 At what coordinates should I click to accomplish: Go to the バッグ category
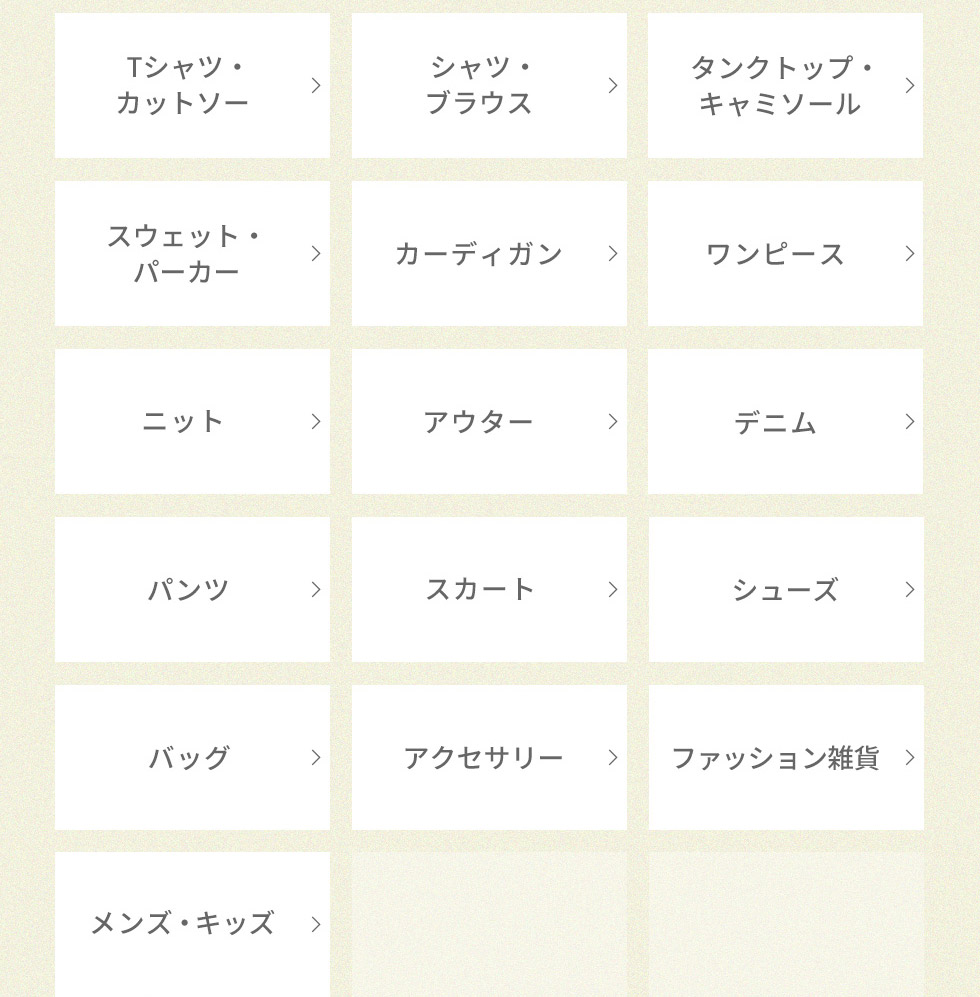(x=192, y=757)
